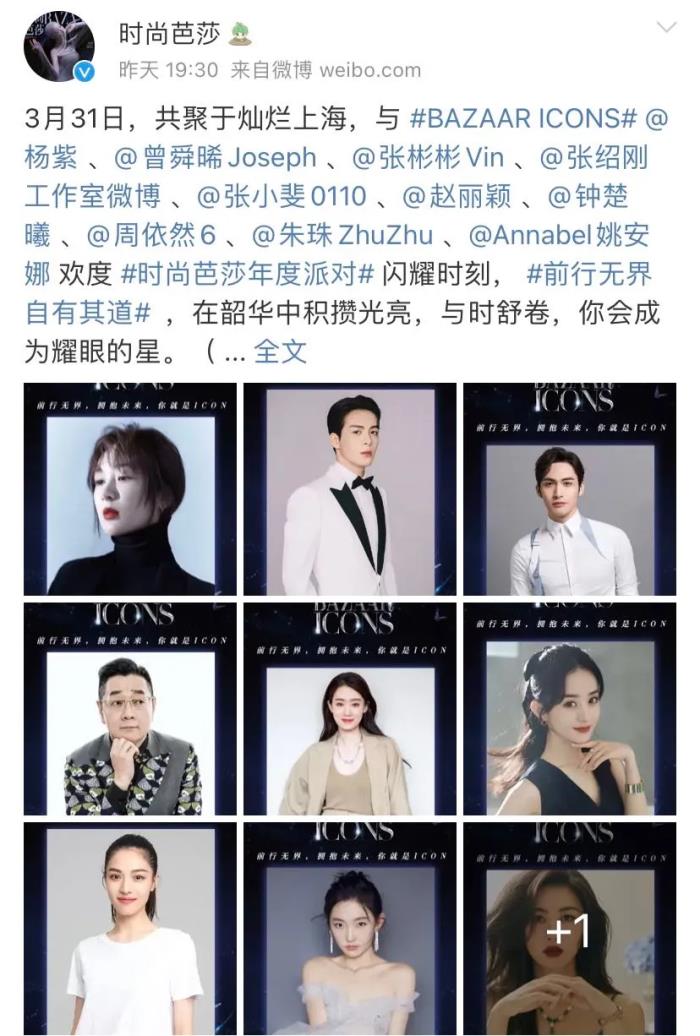The height and width of the screenshot is (1036, 700).
Task: Open #时尚芭莎年度派对# hashtag
Action: tap(247, 275)
